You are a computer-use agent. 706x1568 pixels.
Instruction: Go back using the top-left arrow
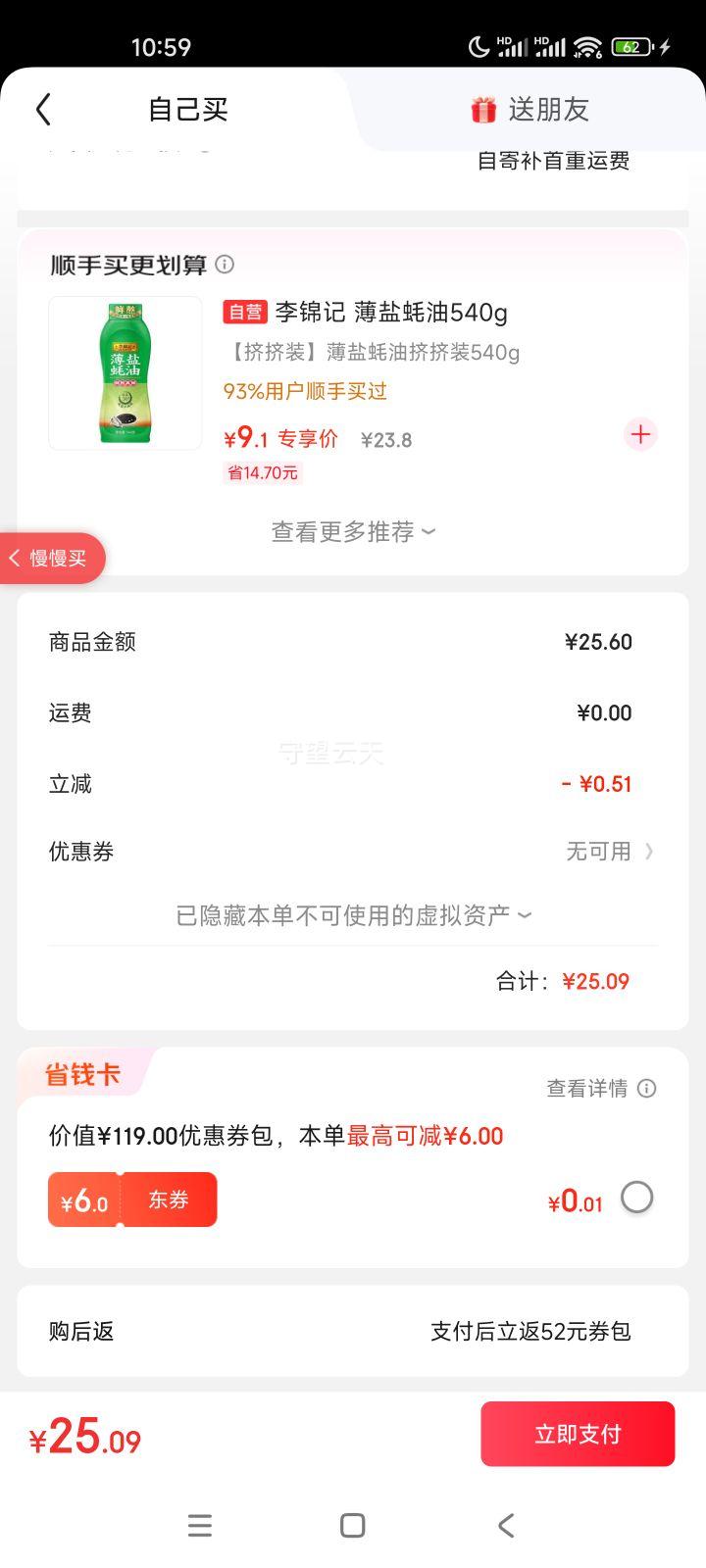pyautogui.click(x=43, y=110)
